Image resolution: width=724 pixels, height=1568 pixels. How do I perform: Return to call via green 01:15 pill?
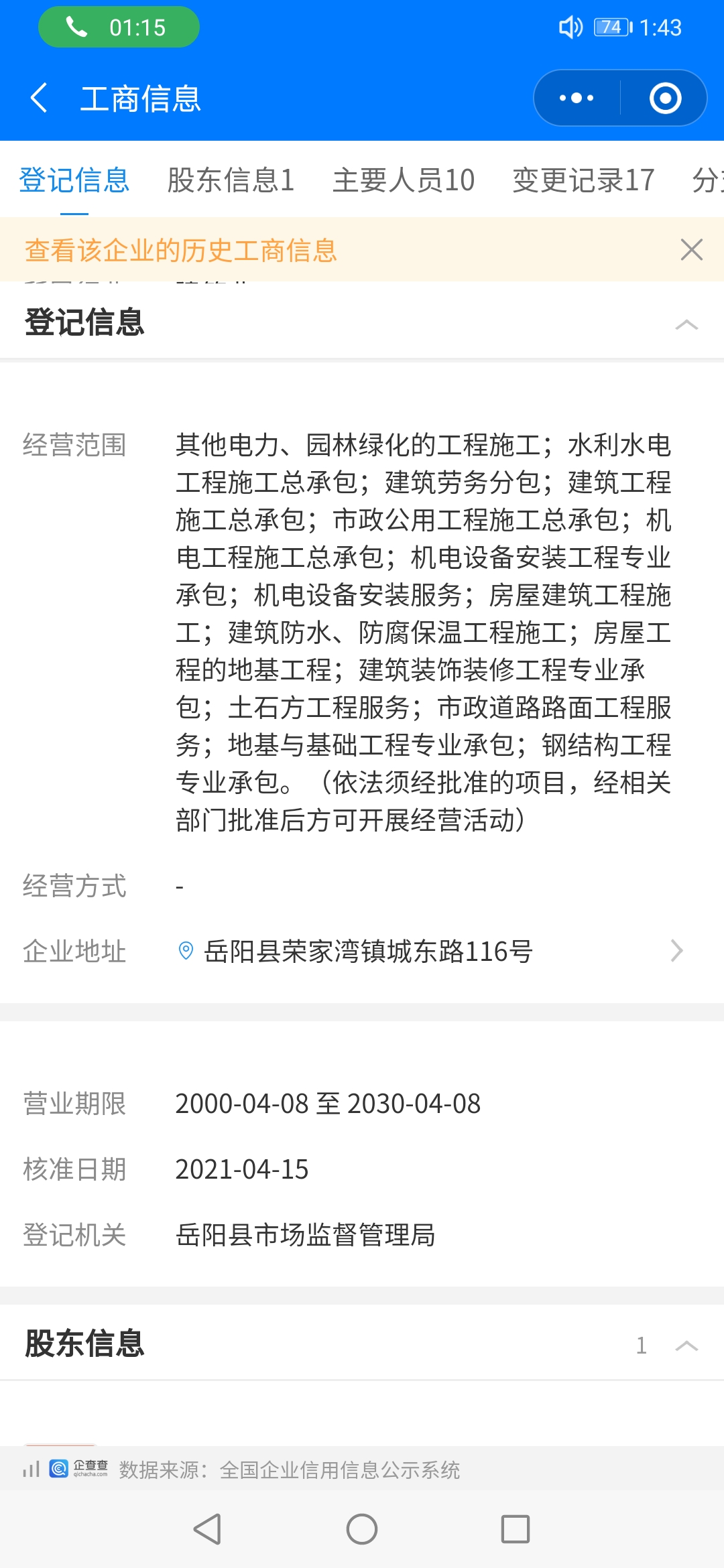click(x=119, y=27)
